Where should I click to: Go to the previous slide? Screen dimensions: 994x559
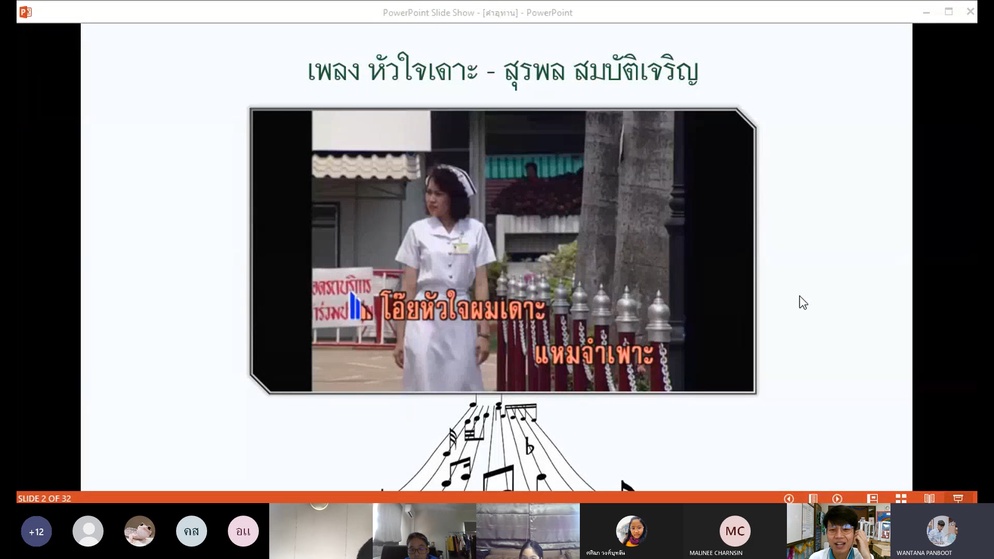(x=789, y=498)
